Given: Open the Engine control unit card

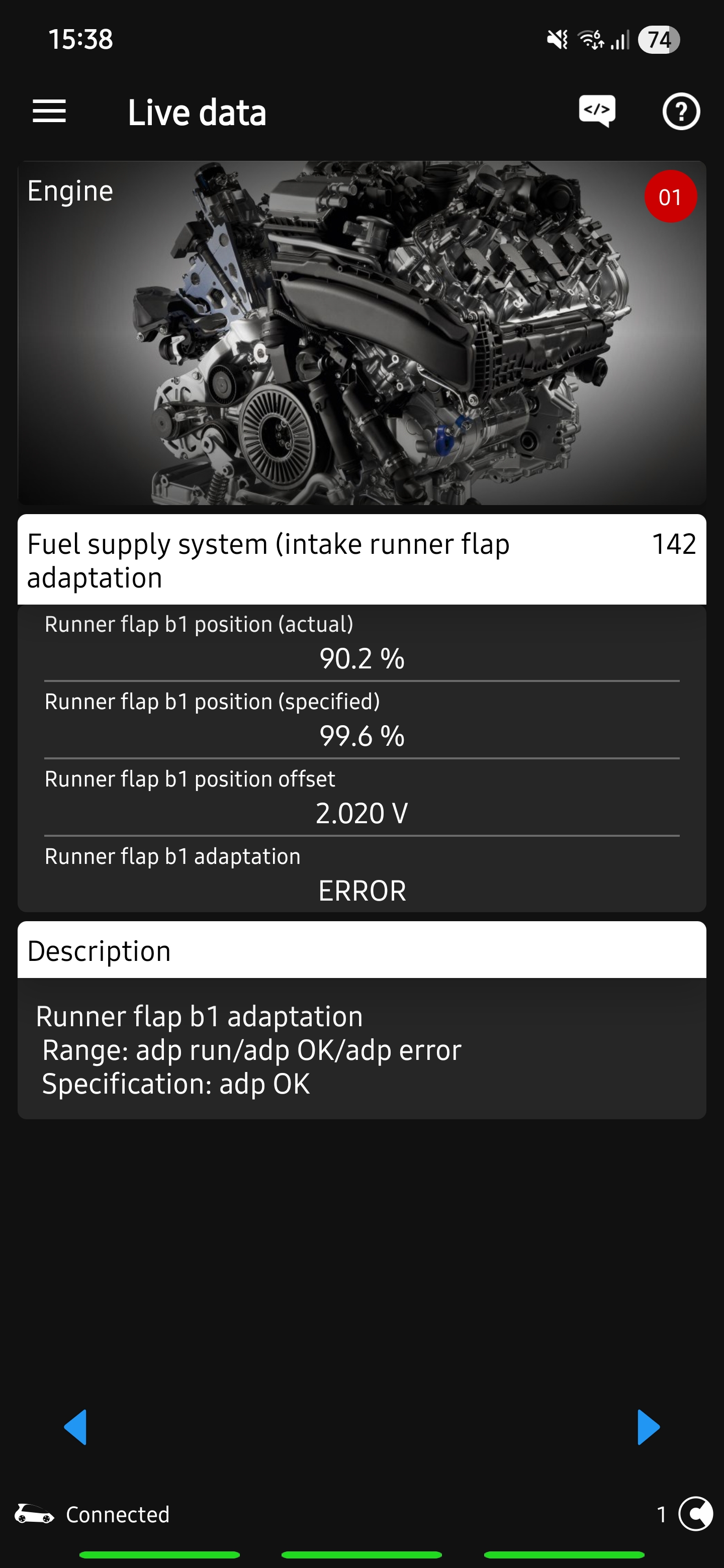Looking at the screenshot, I should tap(361, 332).
